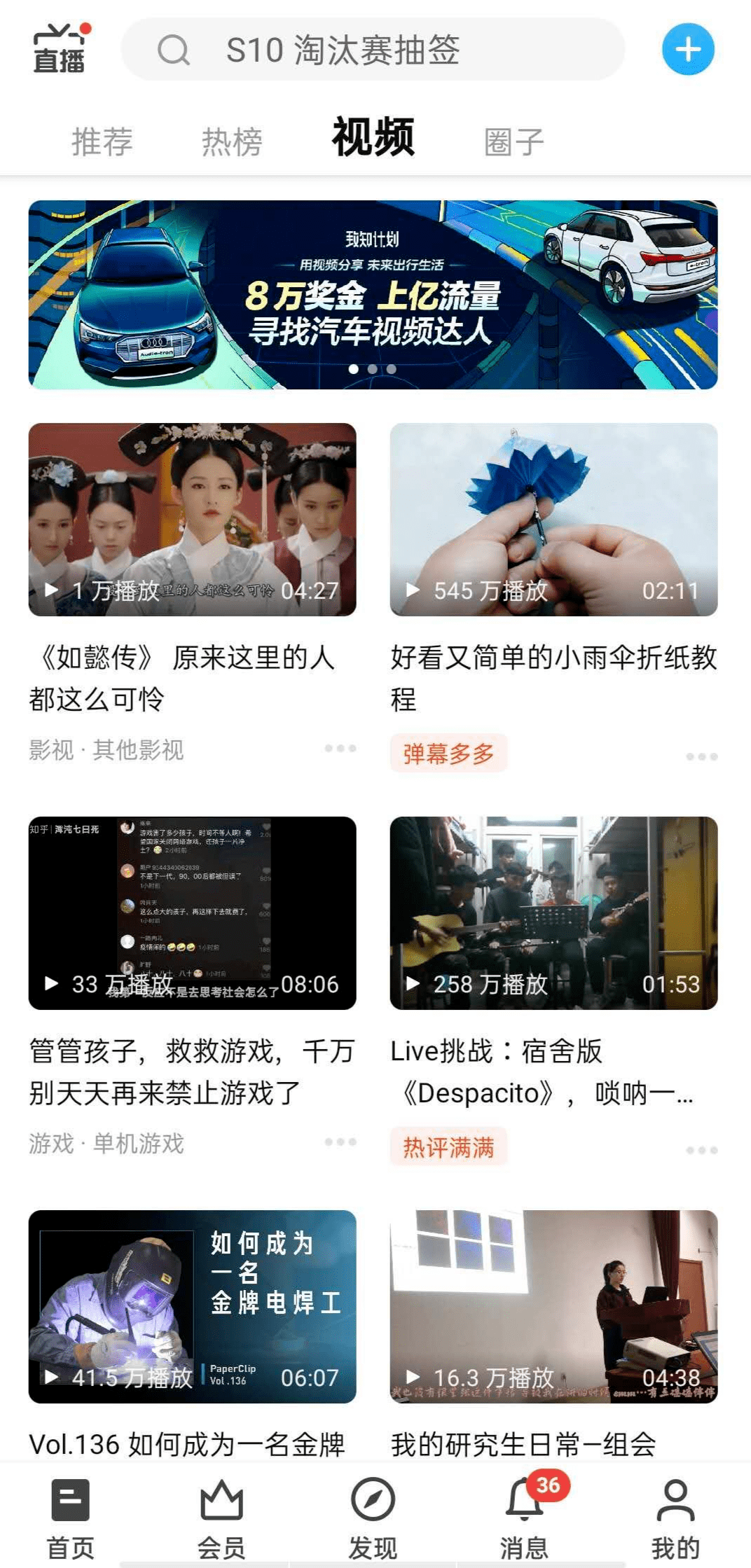The width and height of the screenshot is (751, 1568).
Task: Play the 《如懿传》 video
Action: (192, 520)
